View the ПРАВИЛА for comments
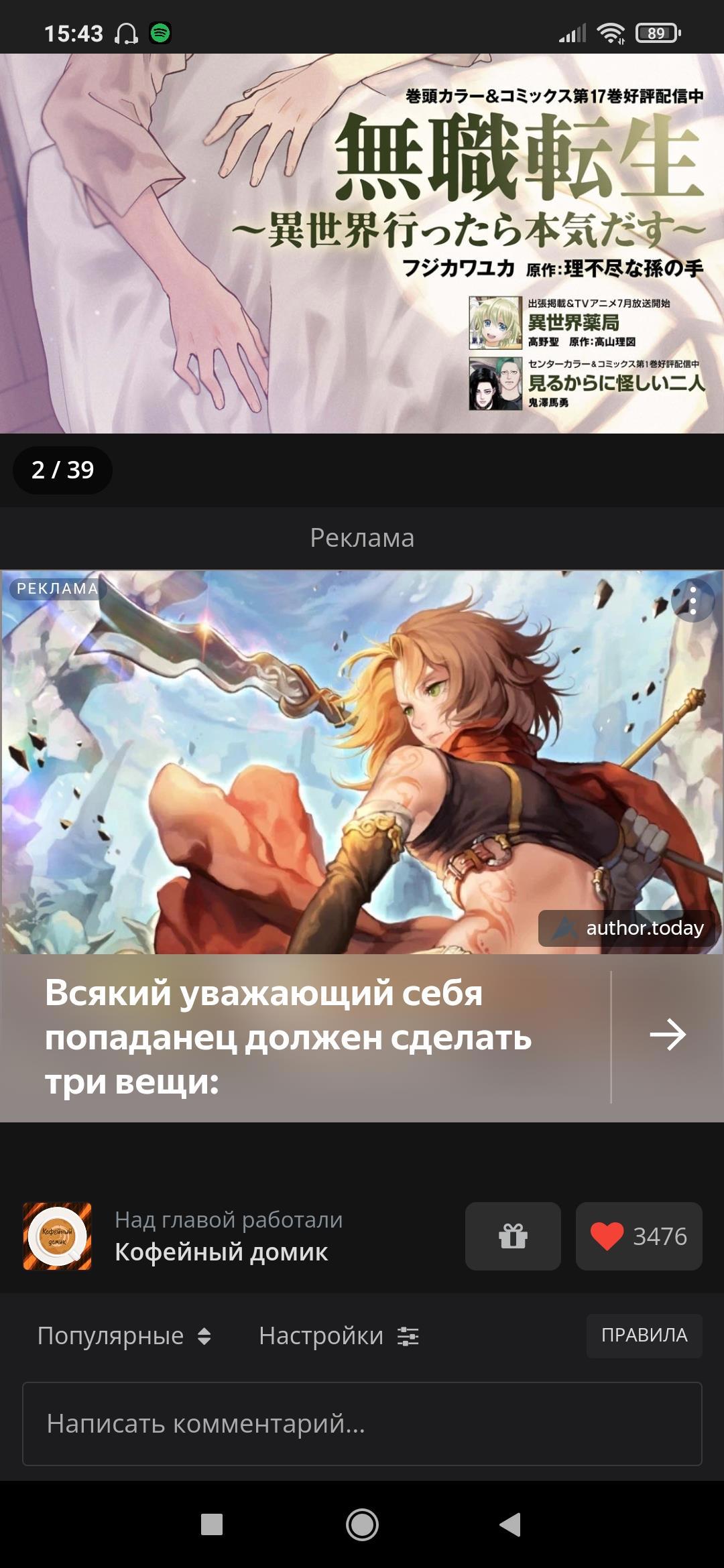 (x=644, y=1335)
